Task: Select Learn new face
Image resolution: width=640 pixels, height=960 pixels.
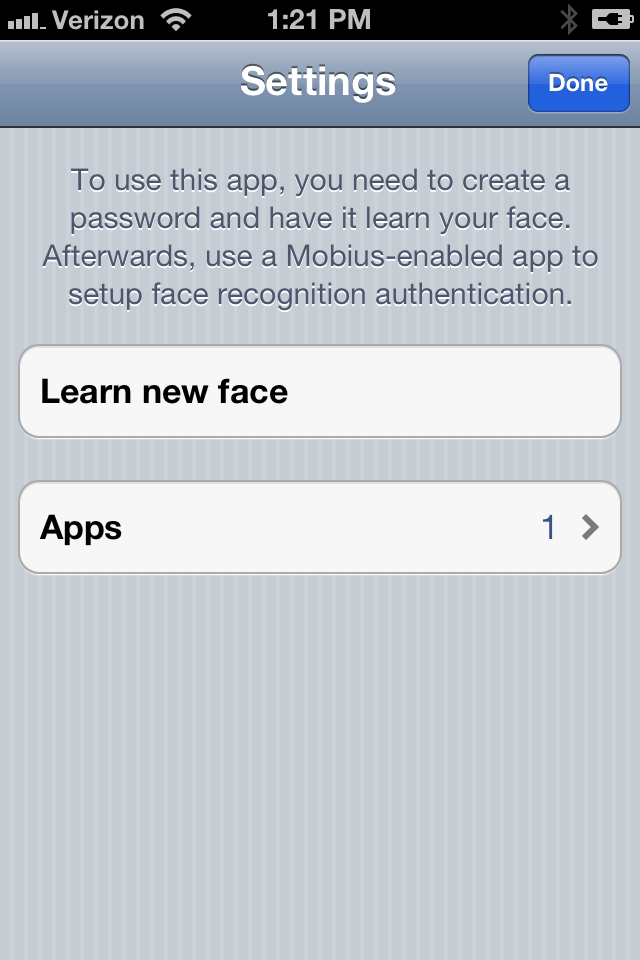Action: pyautogui.click(x=320, y=391)
